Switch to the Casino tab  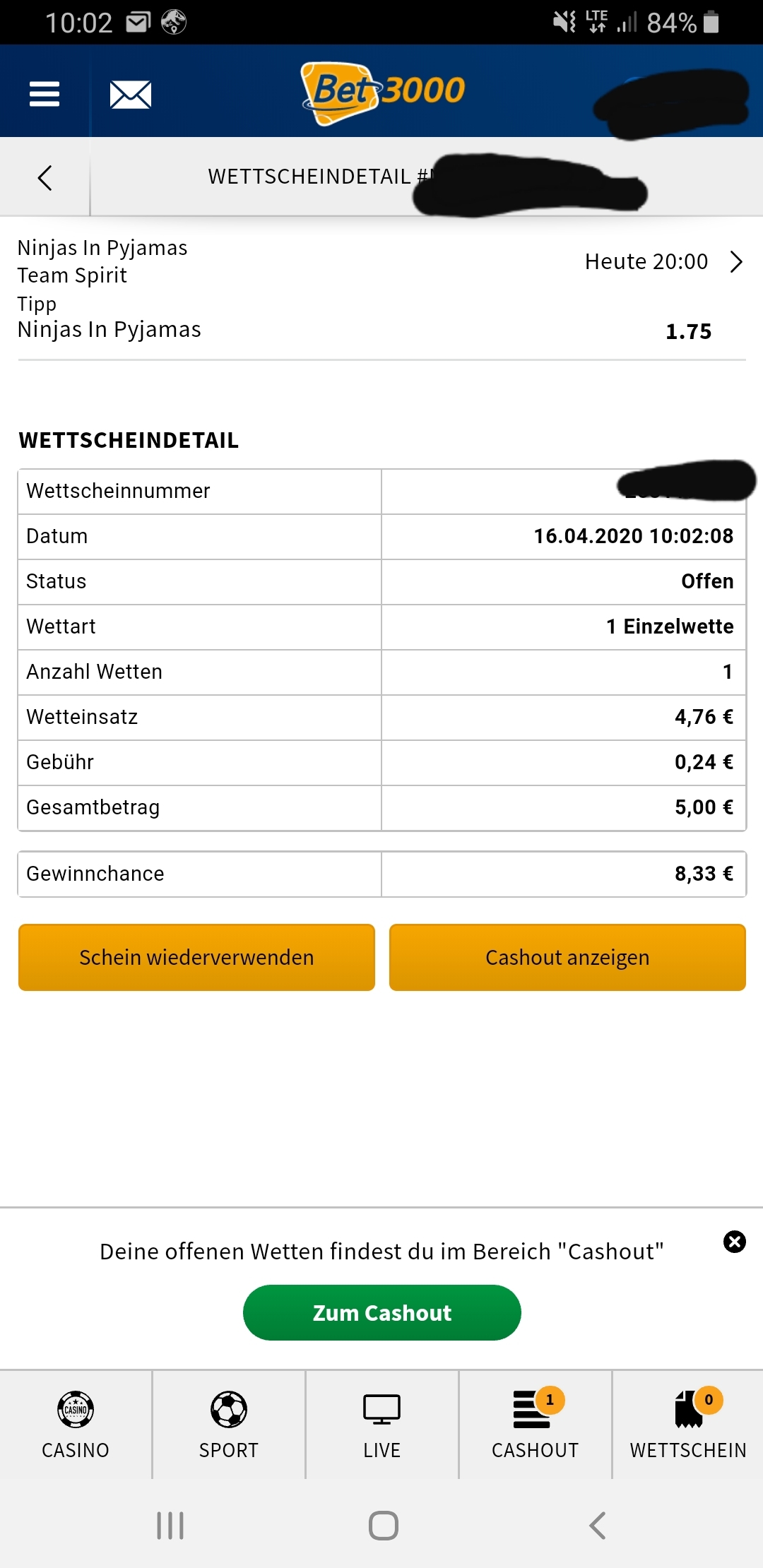click(76, 1425)
